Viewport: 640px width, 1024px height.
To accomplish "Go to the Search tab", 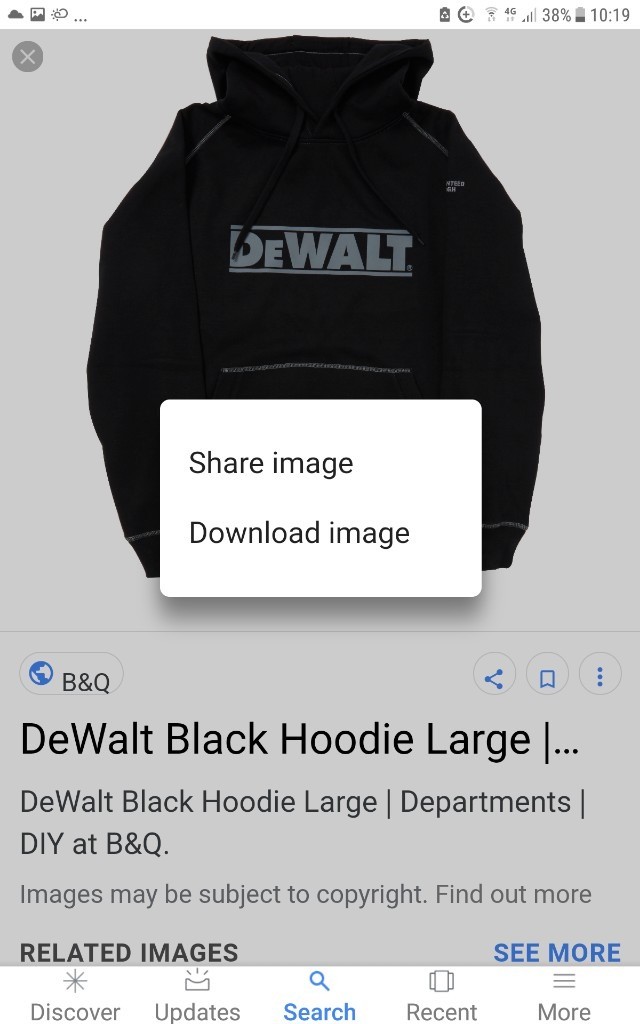I will [319, 996].
